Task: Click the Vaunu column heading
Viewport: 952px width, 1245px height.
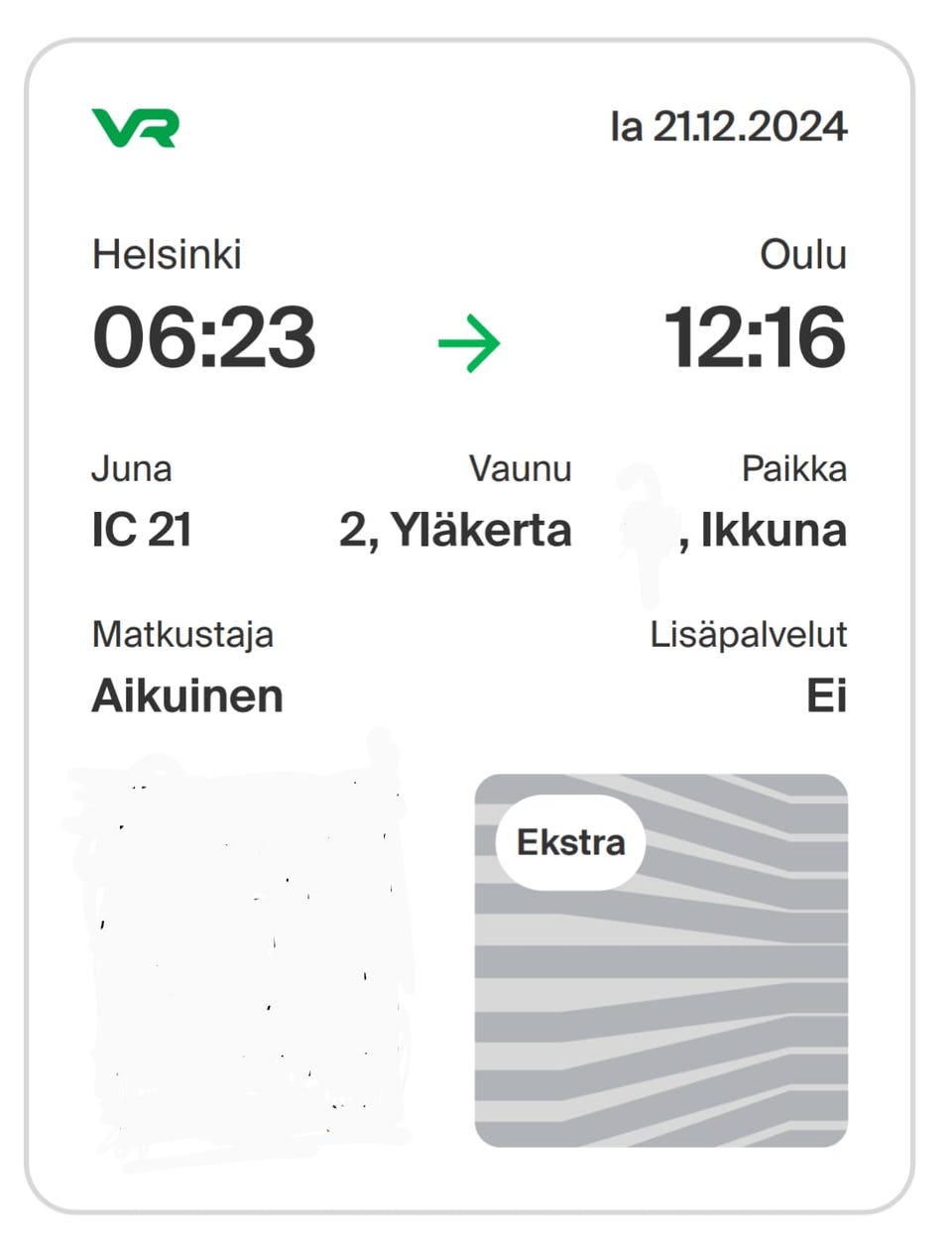Action: [x=521, y=468]
